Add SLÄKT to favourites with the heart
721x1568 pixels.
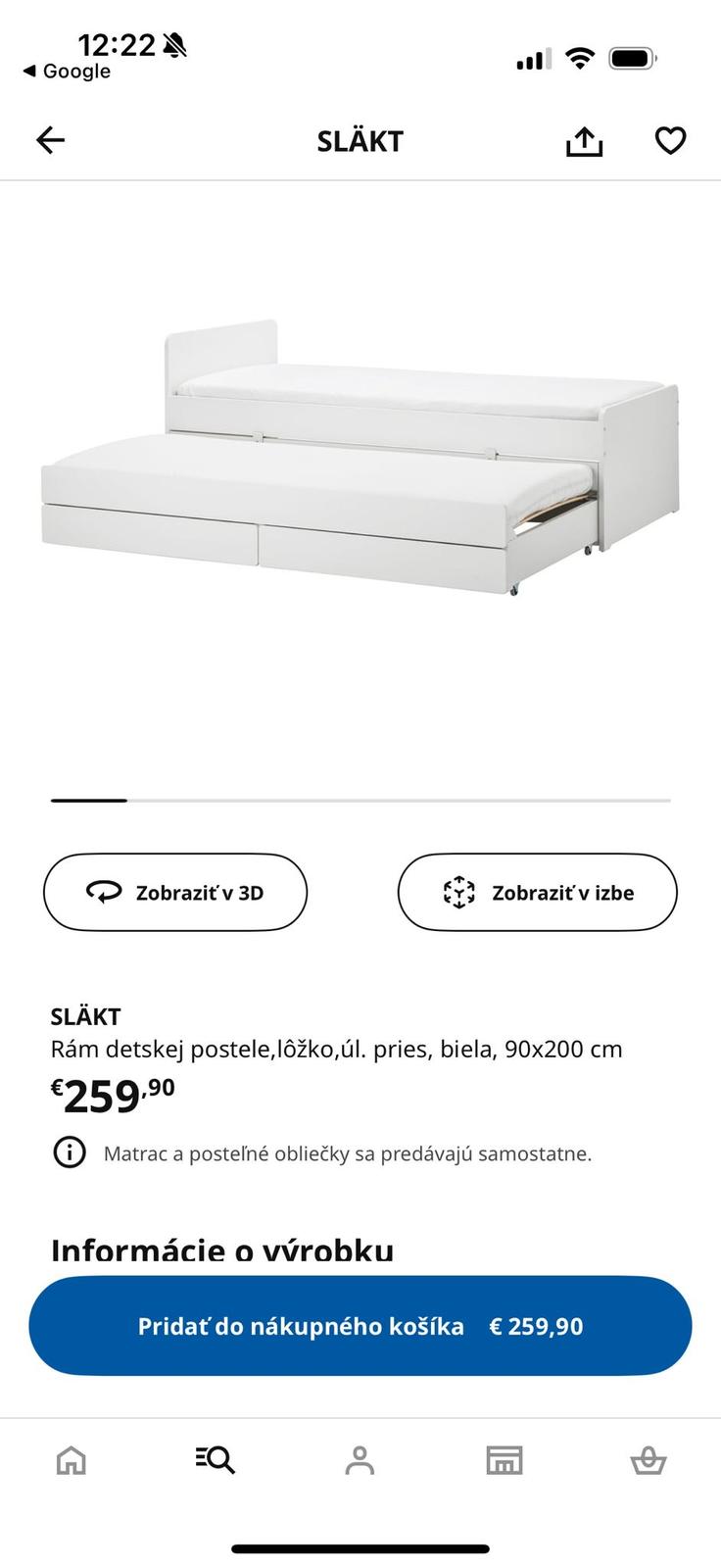(670, 141)
